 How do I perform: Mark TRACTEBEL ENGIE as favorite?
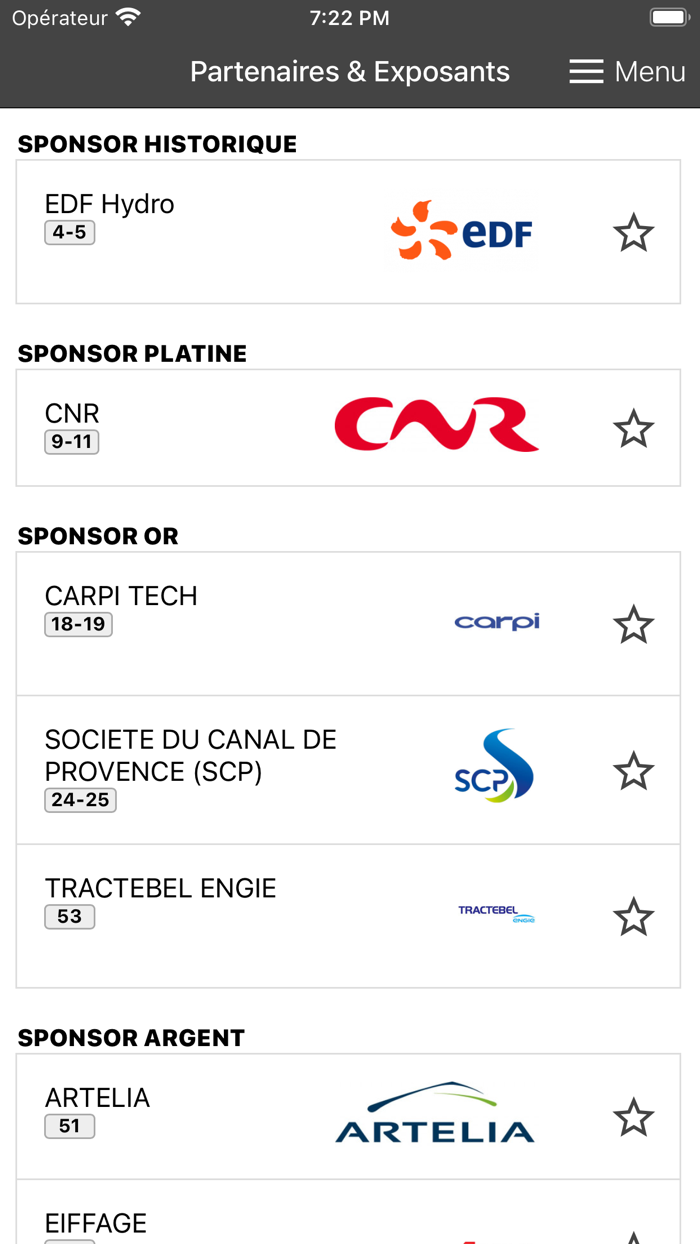633,917
